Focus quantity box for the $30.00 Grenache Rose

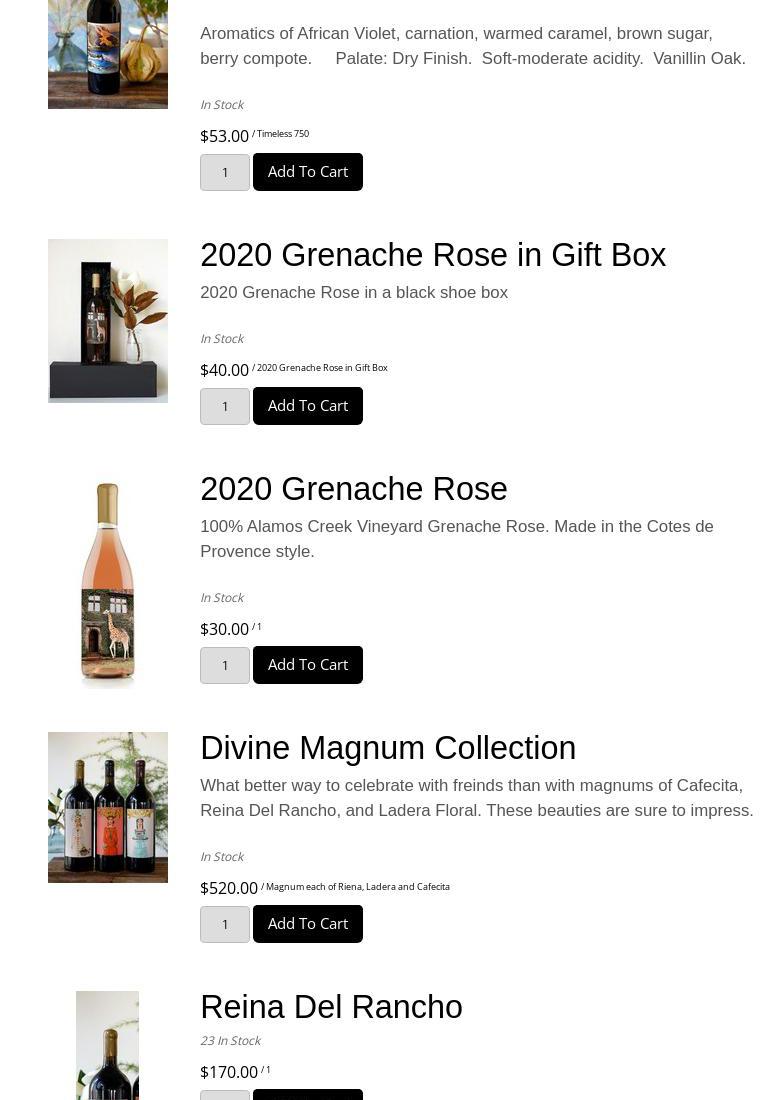pos(225,666)
